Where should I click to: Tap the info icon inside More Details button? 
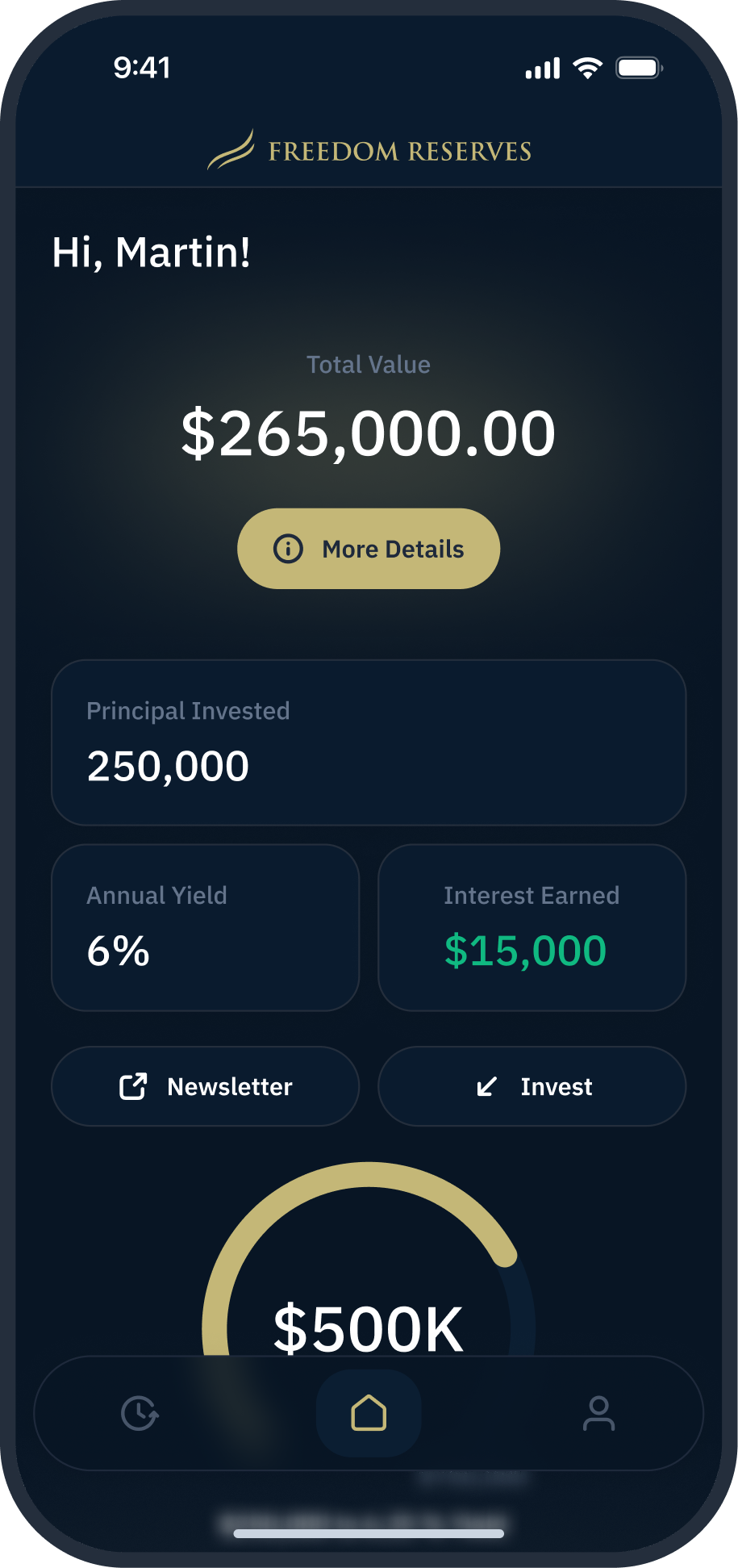click(x=289, y=548)
